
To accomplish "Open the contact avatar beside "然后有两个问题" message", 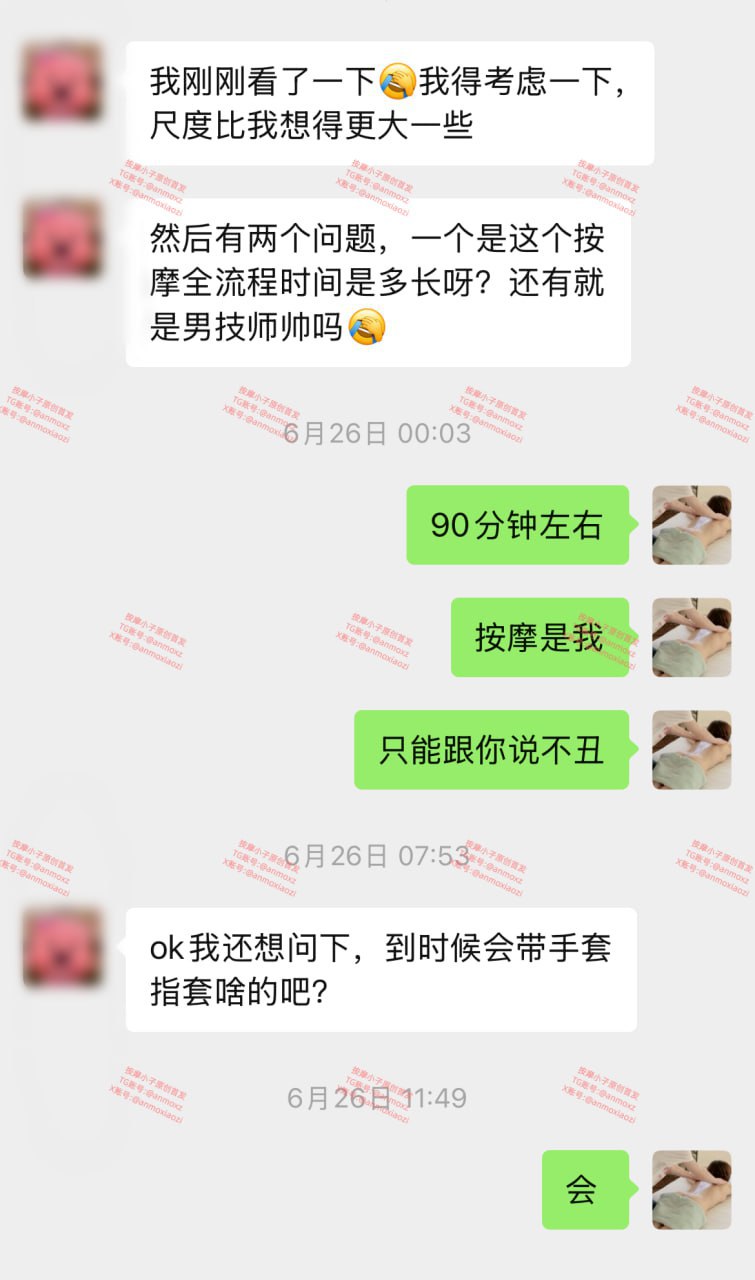I will [62, 238].
